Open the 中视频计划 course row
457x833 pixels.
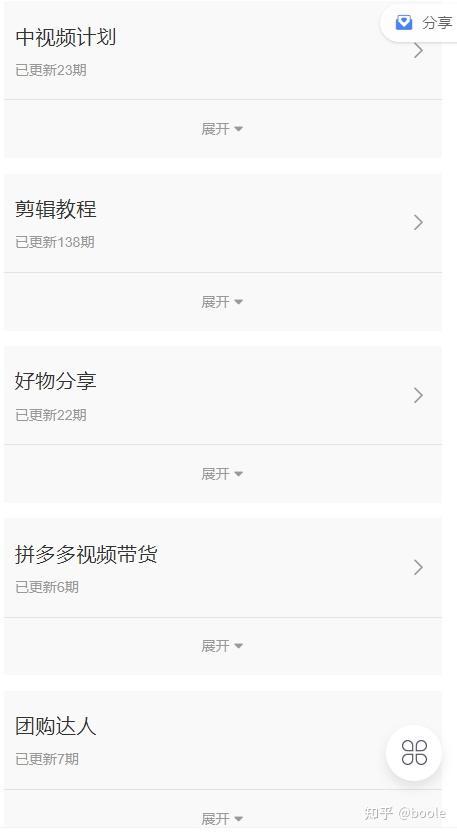coord(223,51)
